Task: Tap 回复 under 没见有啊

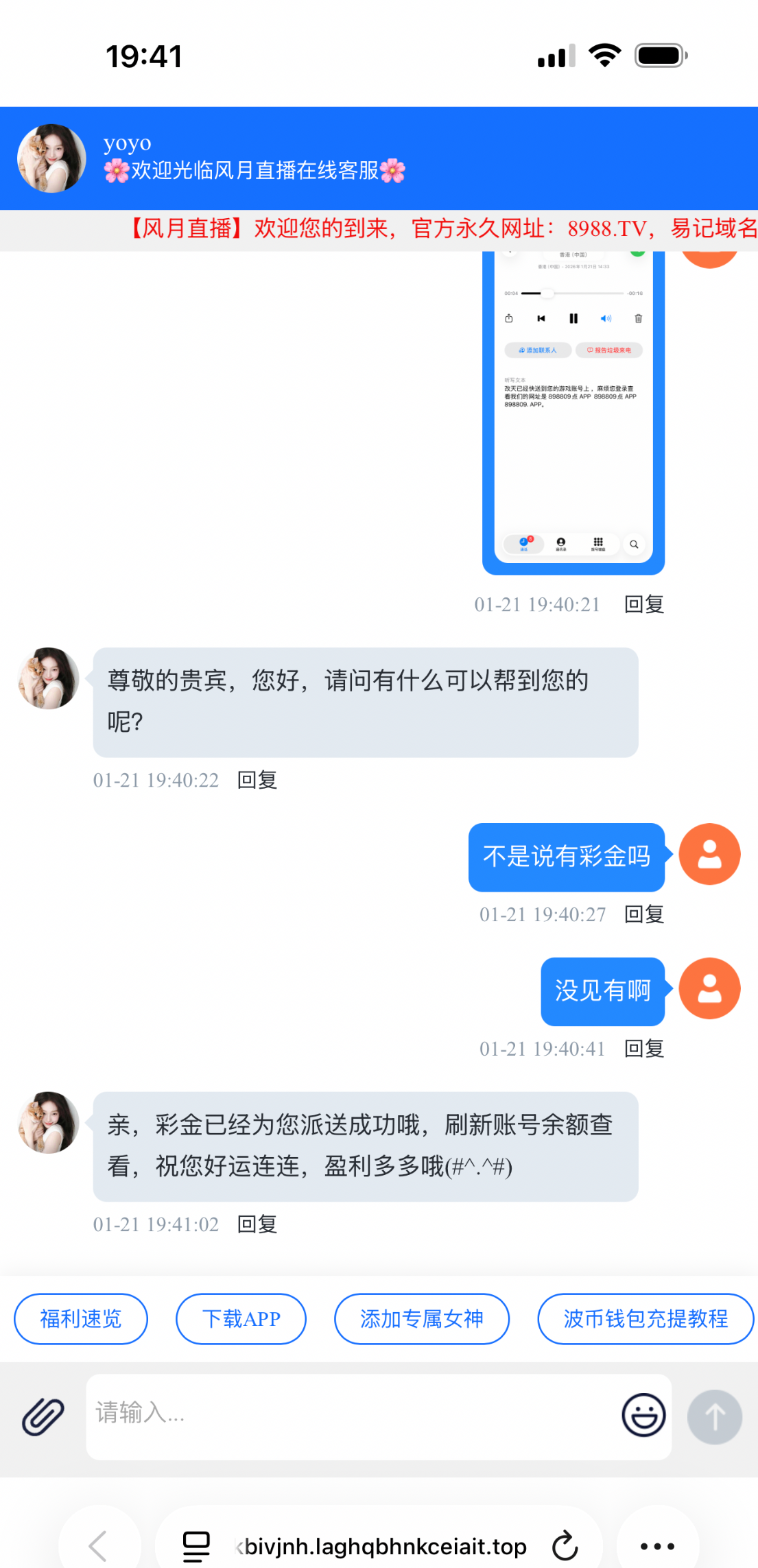Action: (x=643, y=1049)
